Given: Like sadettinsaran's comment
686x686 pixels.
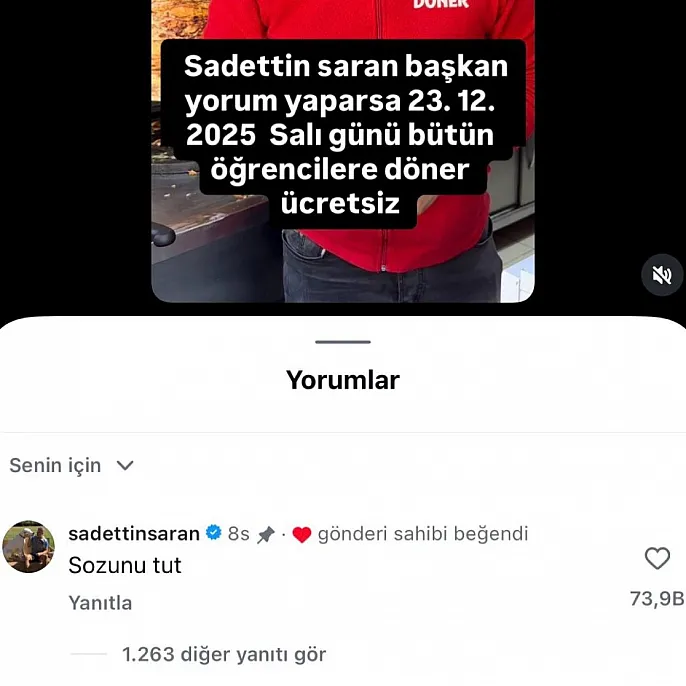Looking at the screenshot, I should 657,558.
